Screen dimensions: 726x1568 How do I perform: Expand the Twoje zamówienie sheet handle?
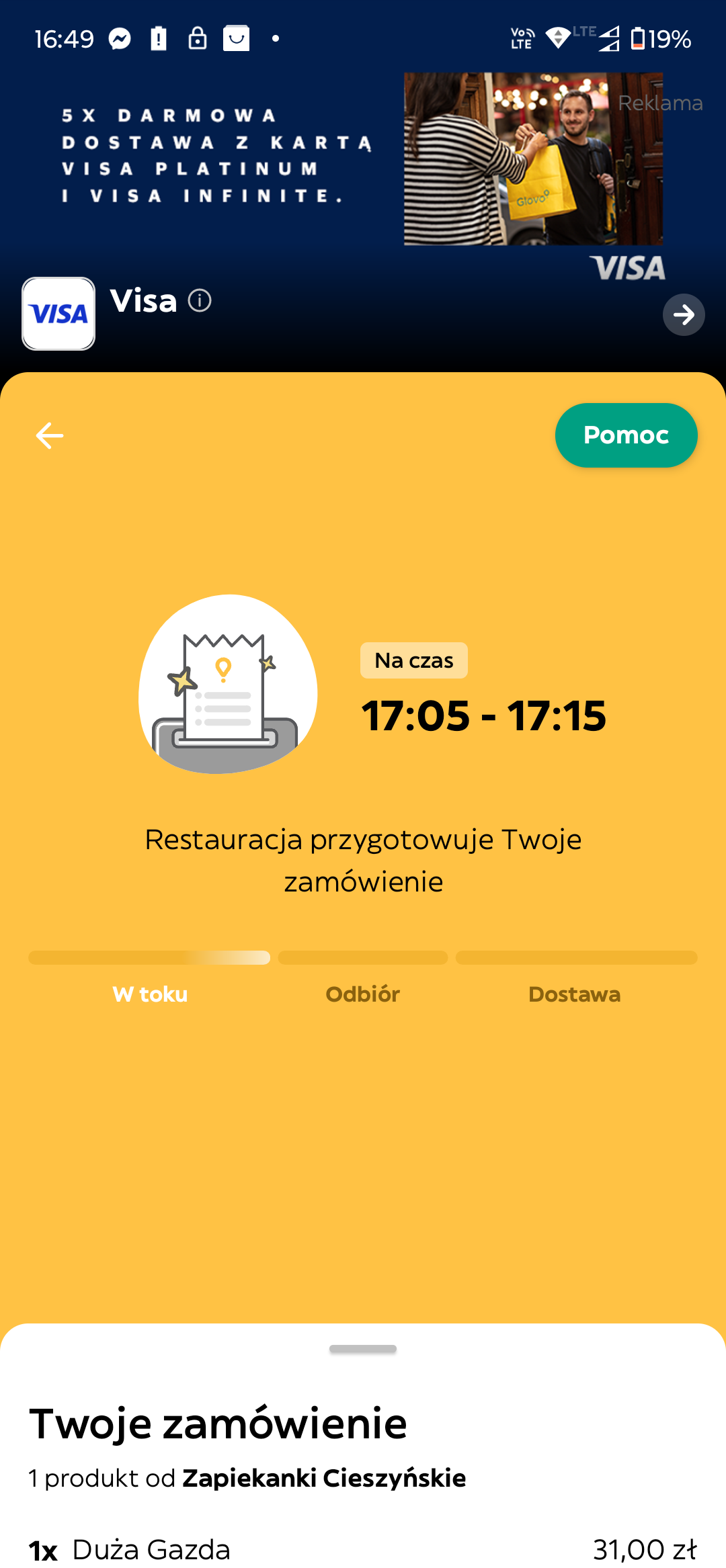click(363, 1349)
